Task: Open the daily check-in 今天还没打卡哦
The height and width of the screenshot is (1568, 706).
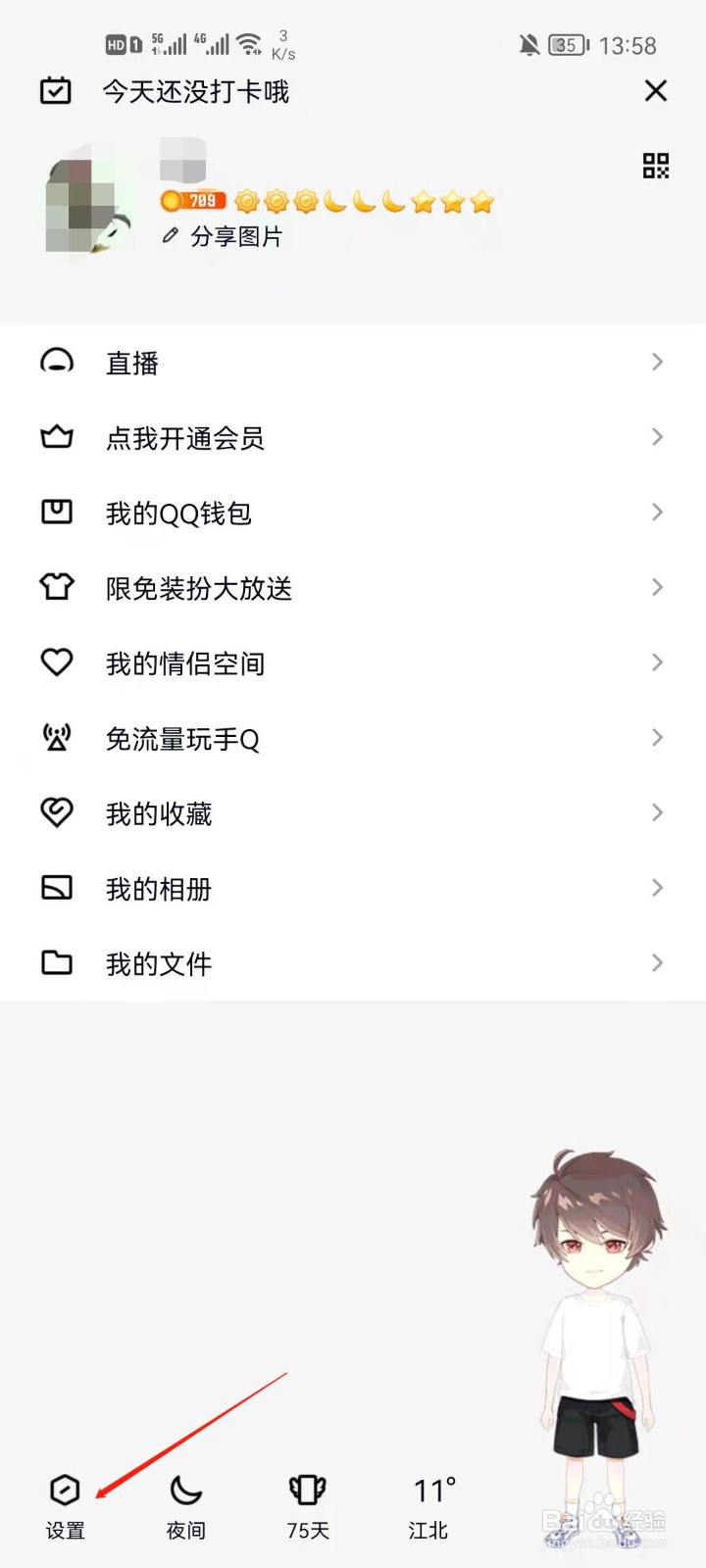Action: click(194, 92)
